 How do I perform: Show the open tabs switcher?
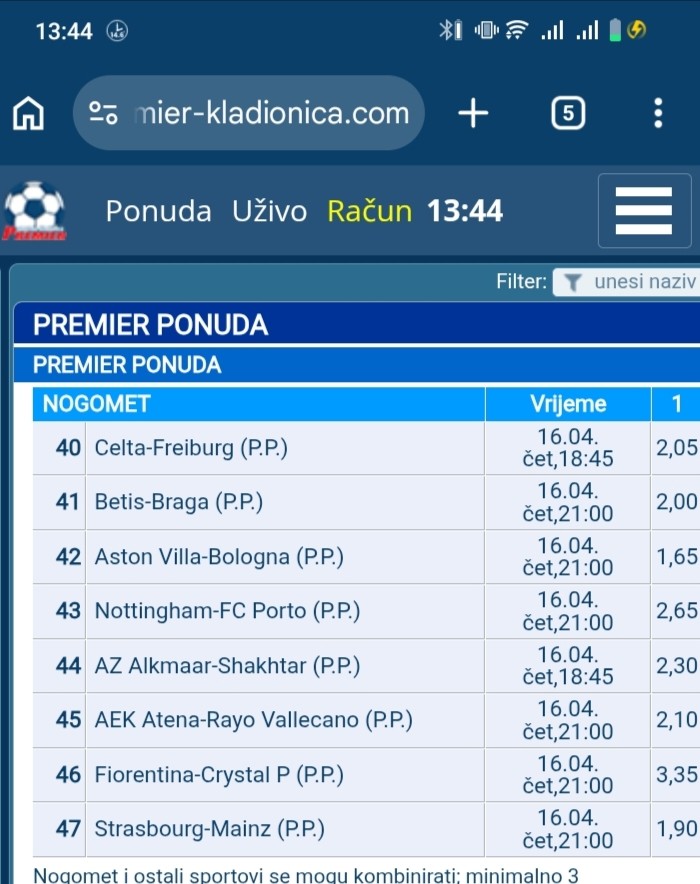[x=567, y=114]
